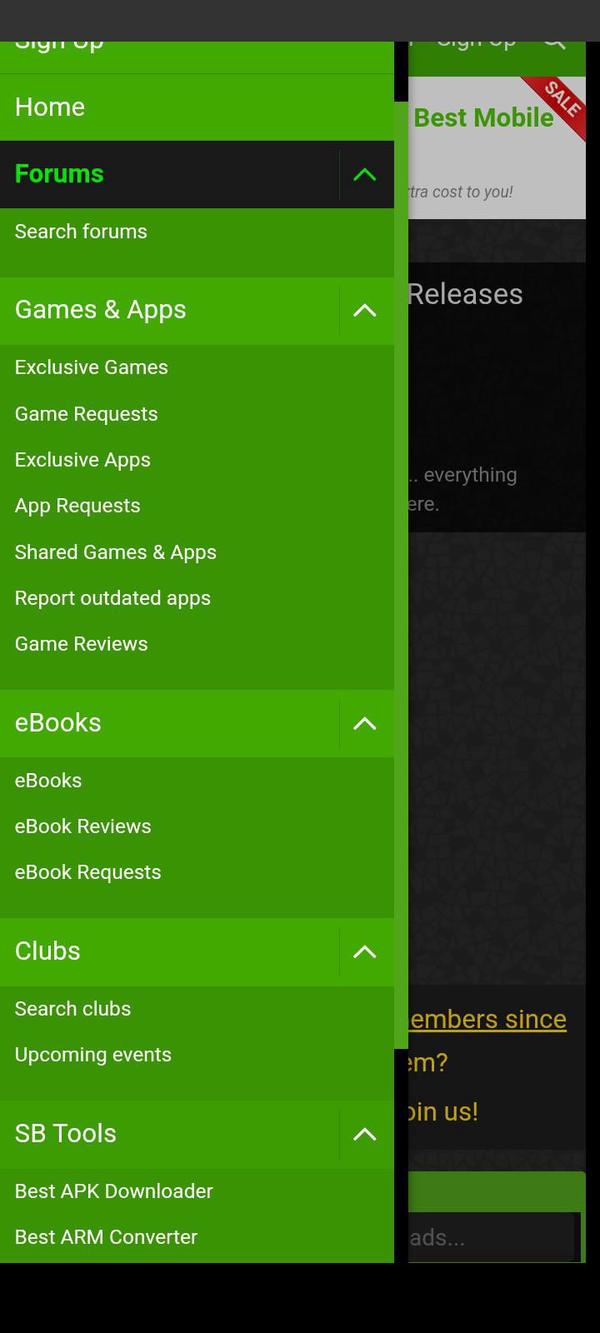Open eBook Reviews

tap(83, 826)
